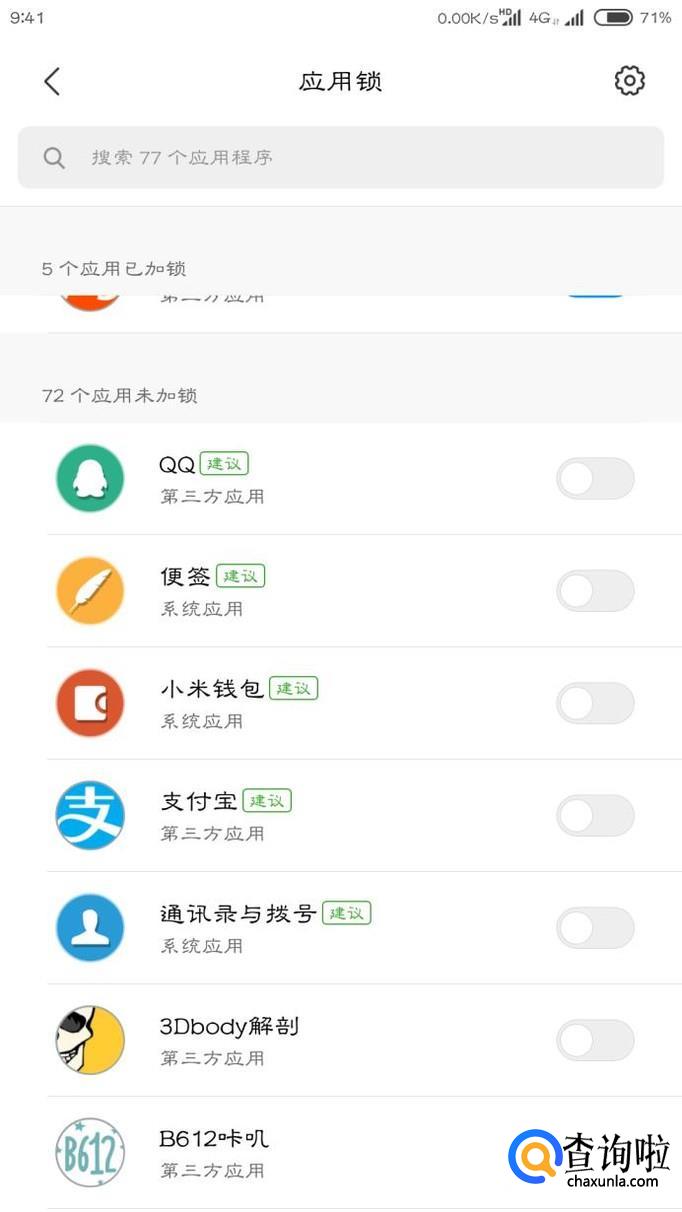Screen dimensions: 682x1212
Task: Lock the 支付宝 app
Action: click(595, 816)
